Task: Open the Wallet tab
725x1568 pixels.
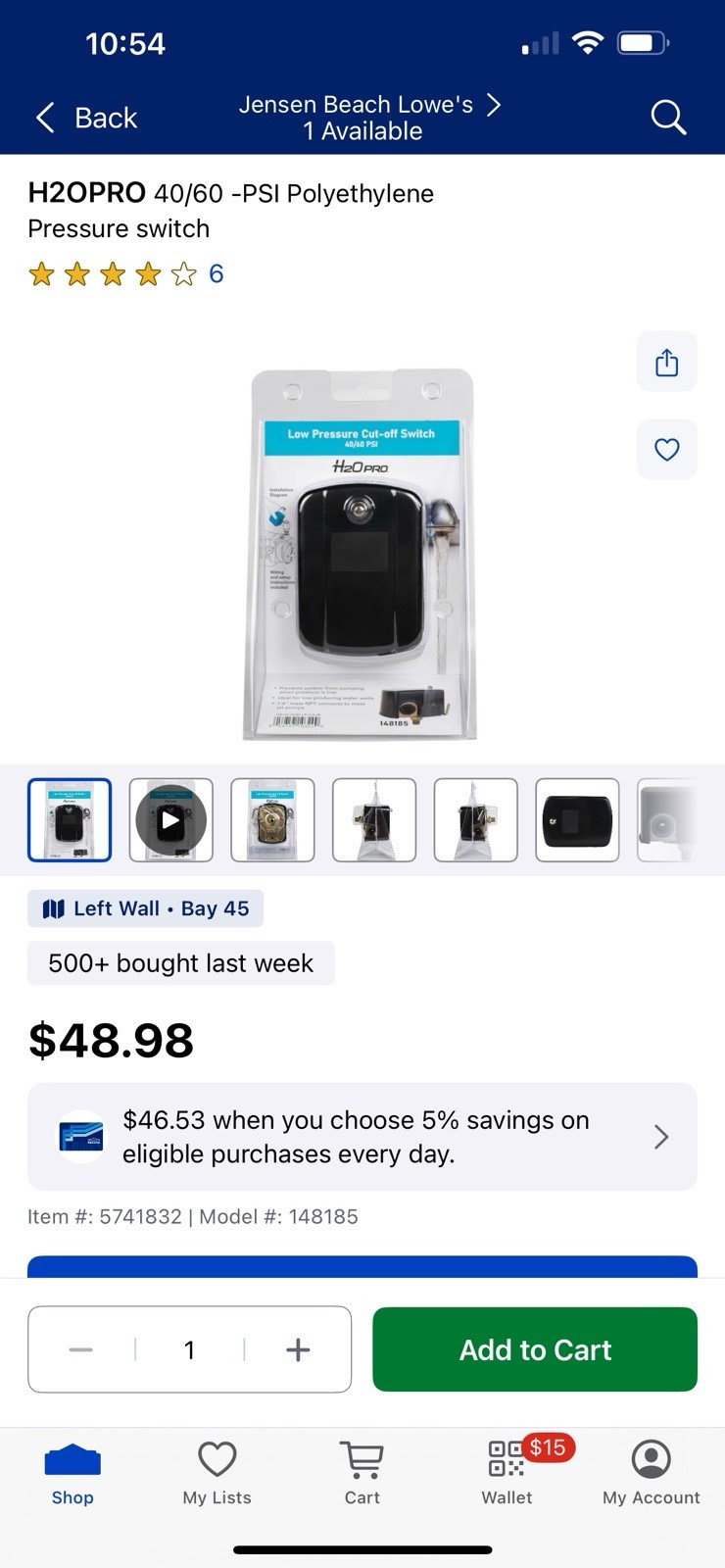Action: [507, 1473]
